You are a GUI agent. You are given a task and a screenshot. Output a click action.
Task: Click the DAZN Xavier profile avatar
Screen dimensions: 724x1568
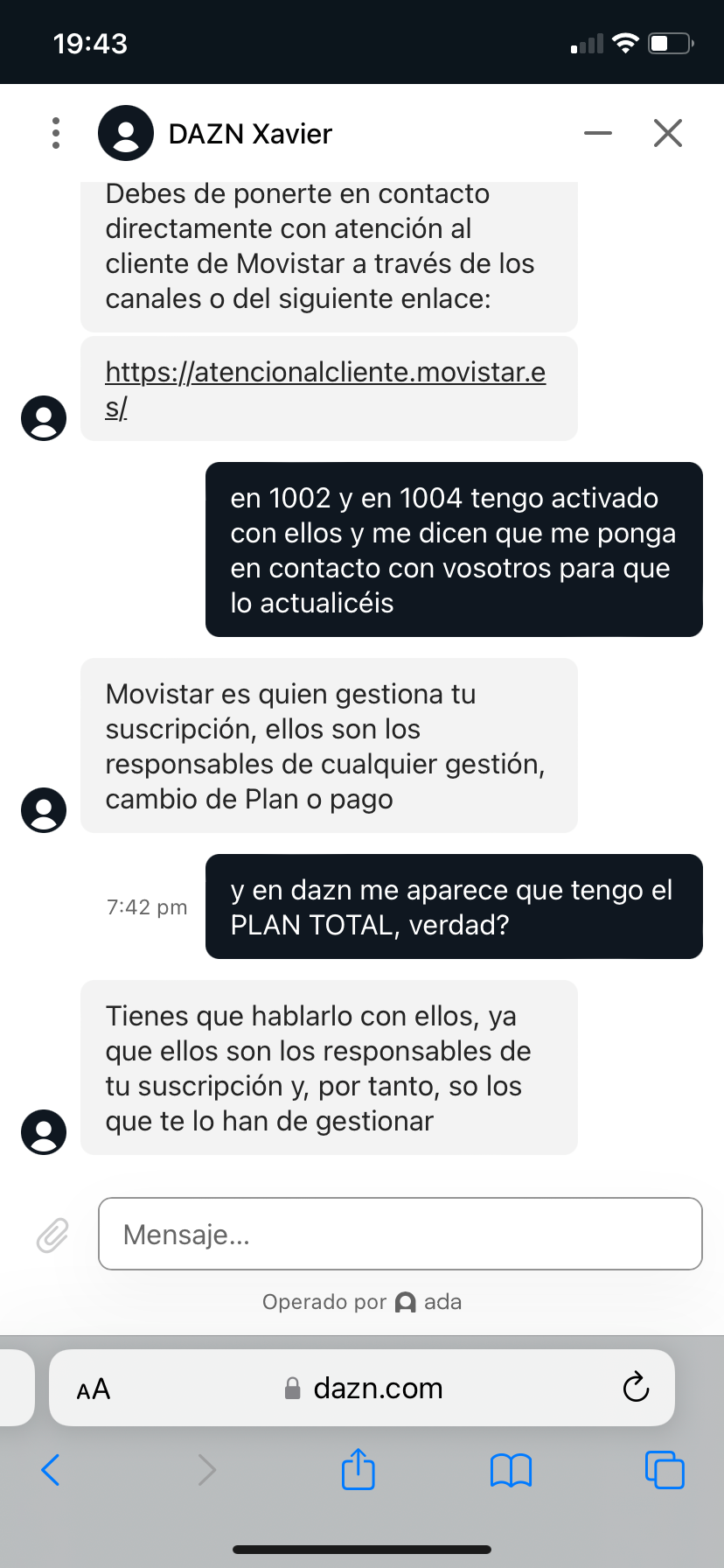126,133
